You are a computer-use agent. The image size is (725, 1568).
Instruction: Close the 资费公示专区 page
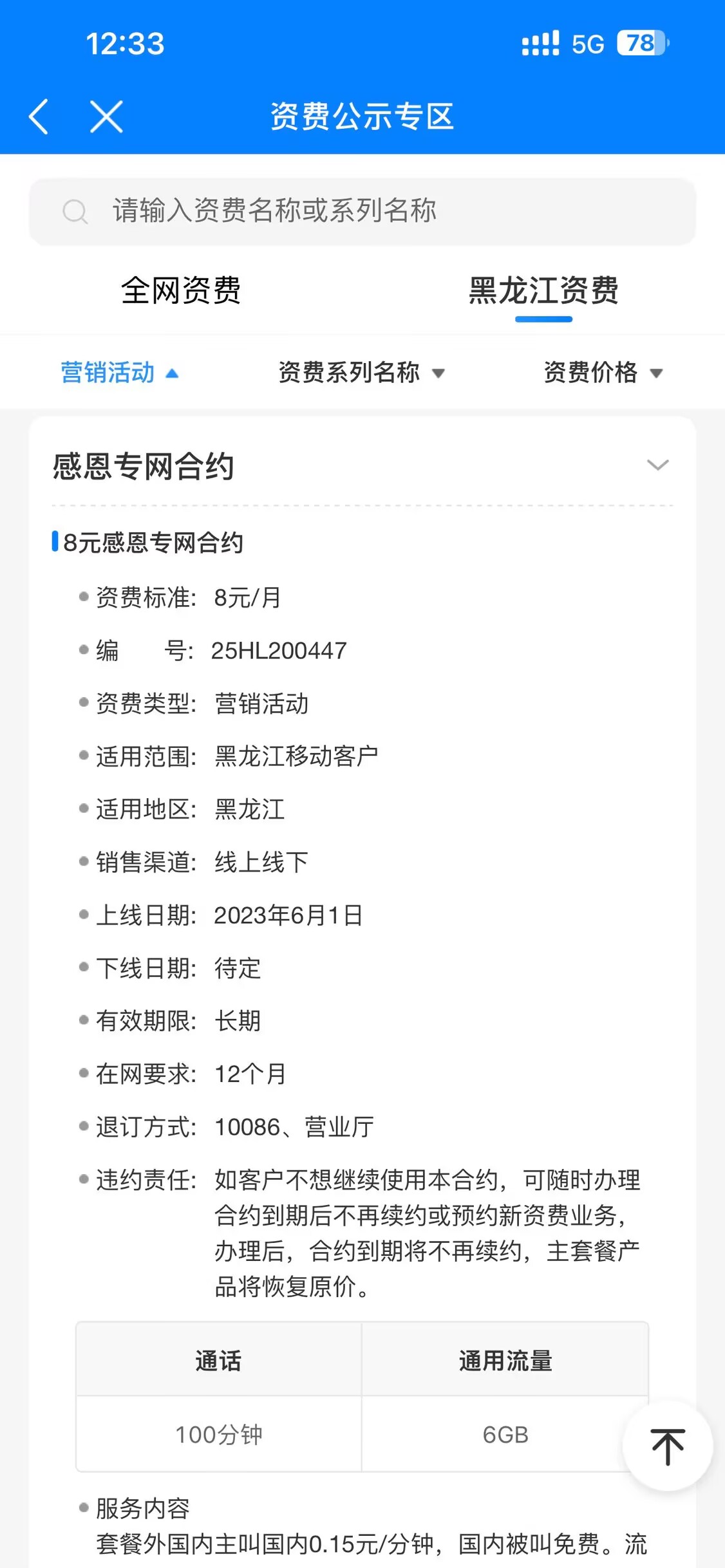106,117
